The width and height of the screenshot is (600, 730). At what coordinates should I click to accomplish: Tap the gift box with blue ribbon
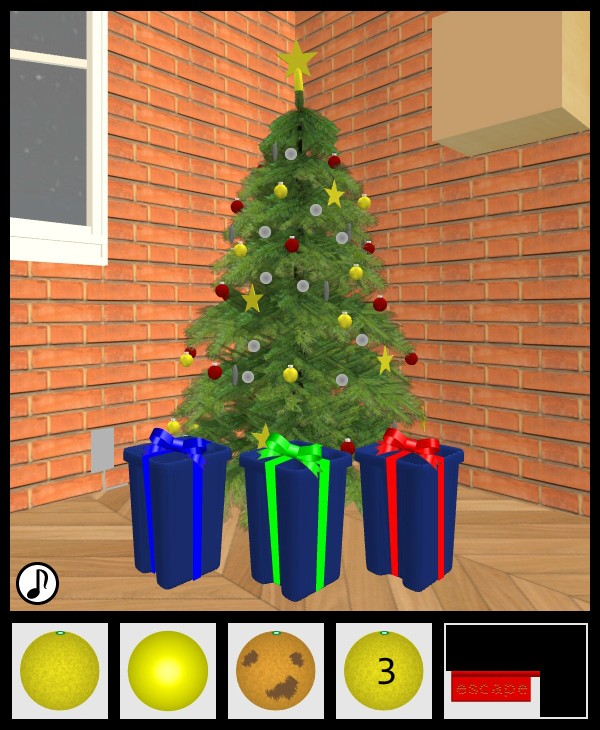pos(177,510)
